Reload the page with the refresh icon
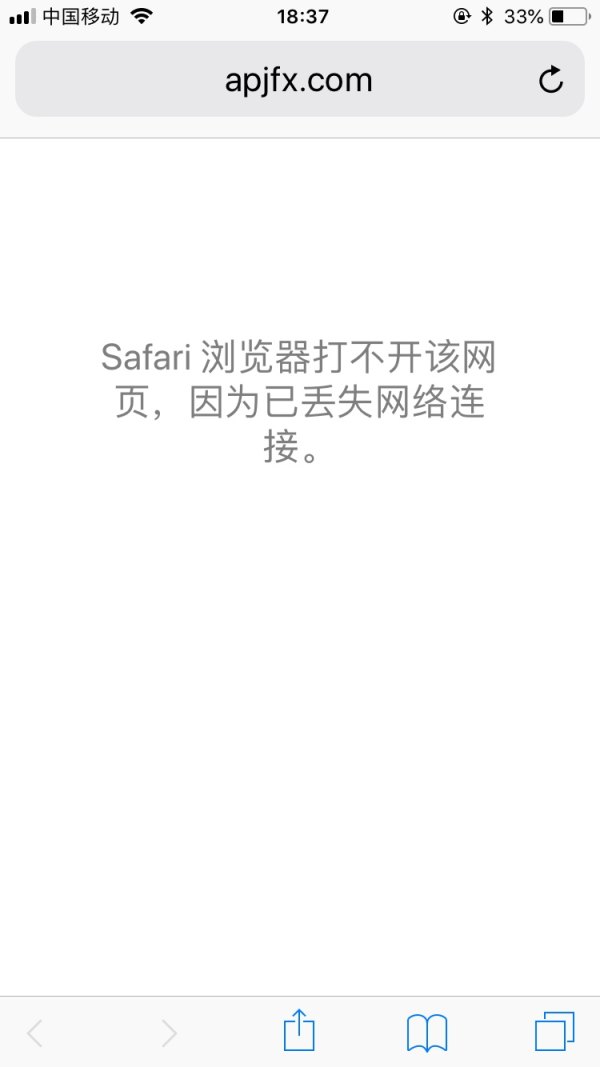Viewport: 600px width, 1067px height. 551,80
